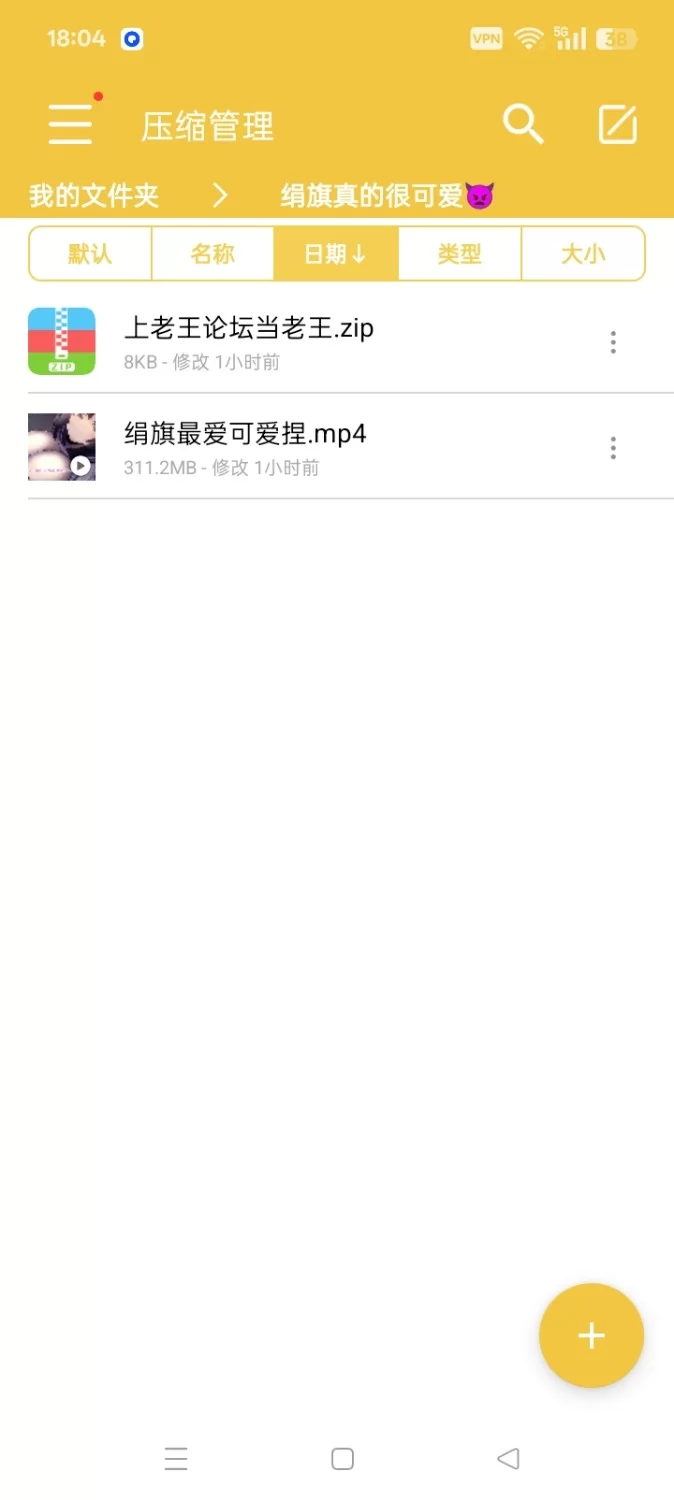Open the hamburger drawer menu
The width and height of the screenshot is (674, 1500).
[70, 125]
